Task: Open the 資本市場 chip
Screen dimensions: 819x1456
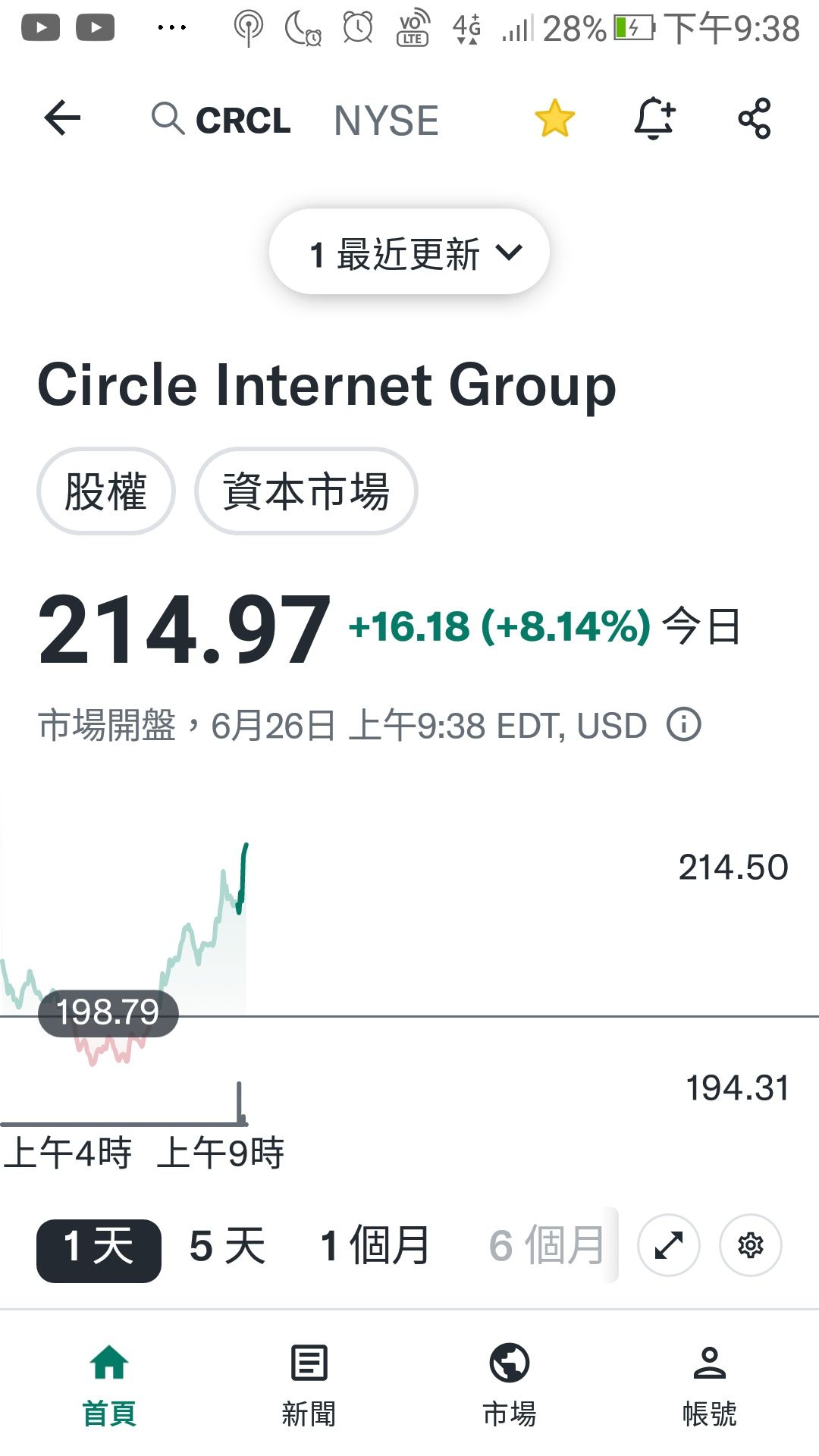Action: pos(306,491)
